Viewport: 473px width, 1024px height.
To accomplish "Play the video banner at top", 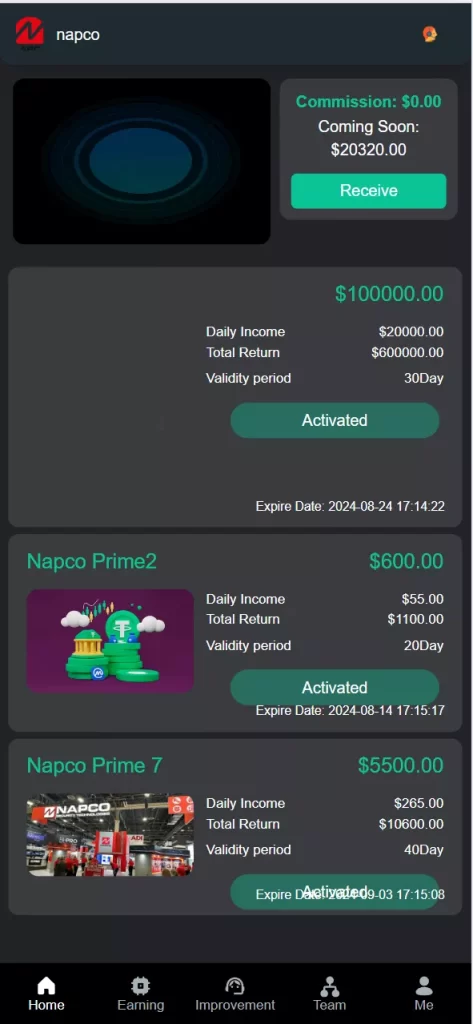I will tap(142, 161).
